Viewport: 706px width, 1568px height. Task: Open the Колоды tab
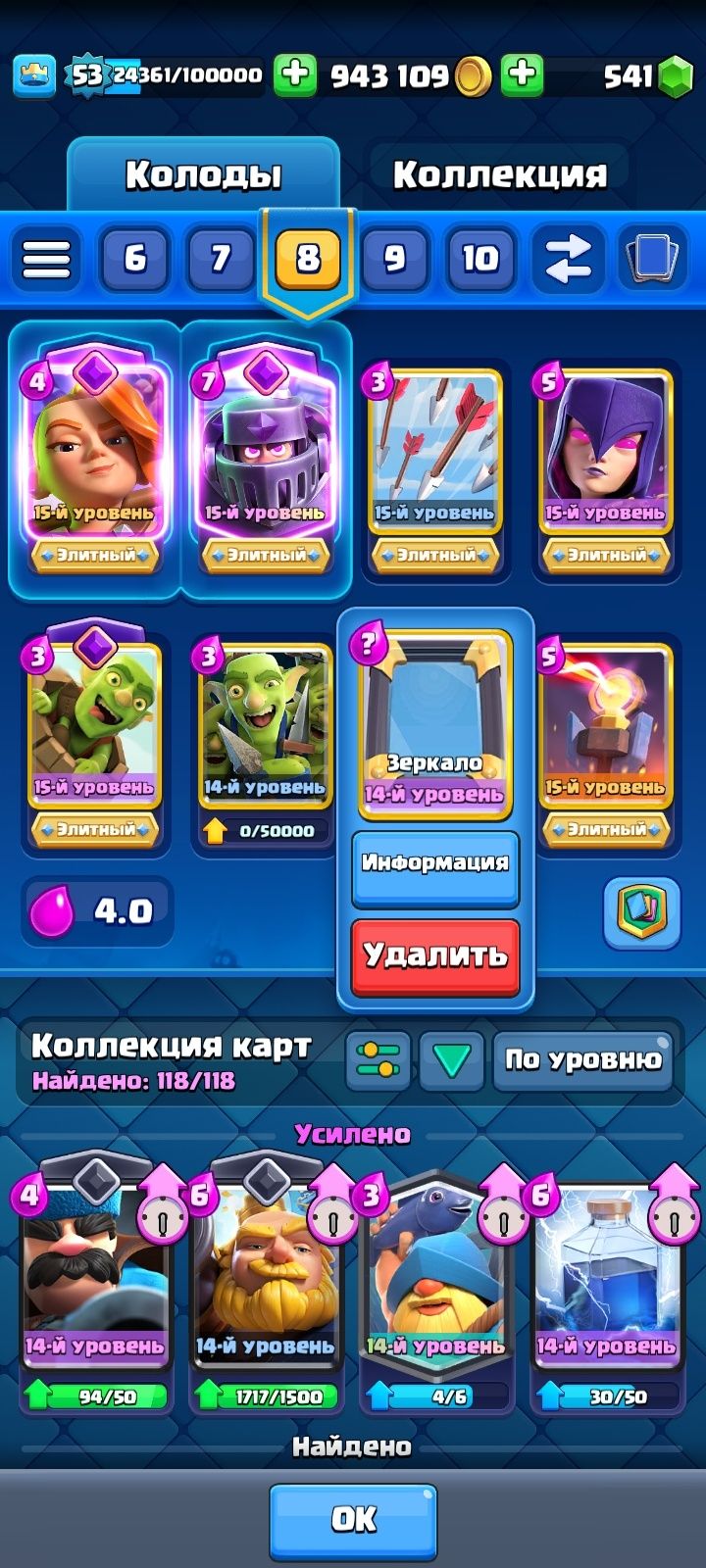(203, 174)
